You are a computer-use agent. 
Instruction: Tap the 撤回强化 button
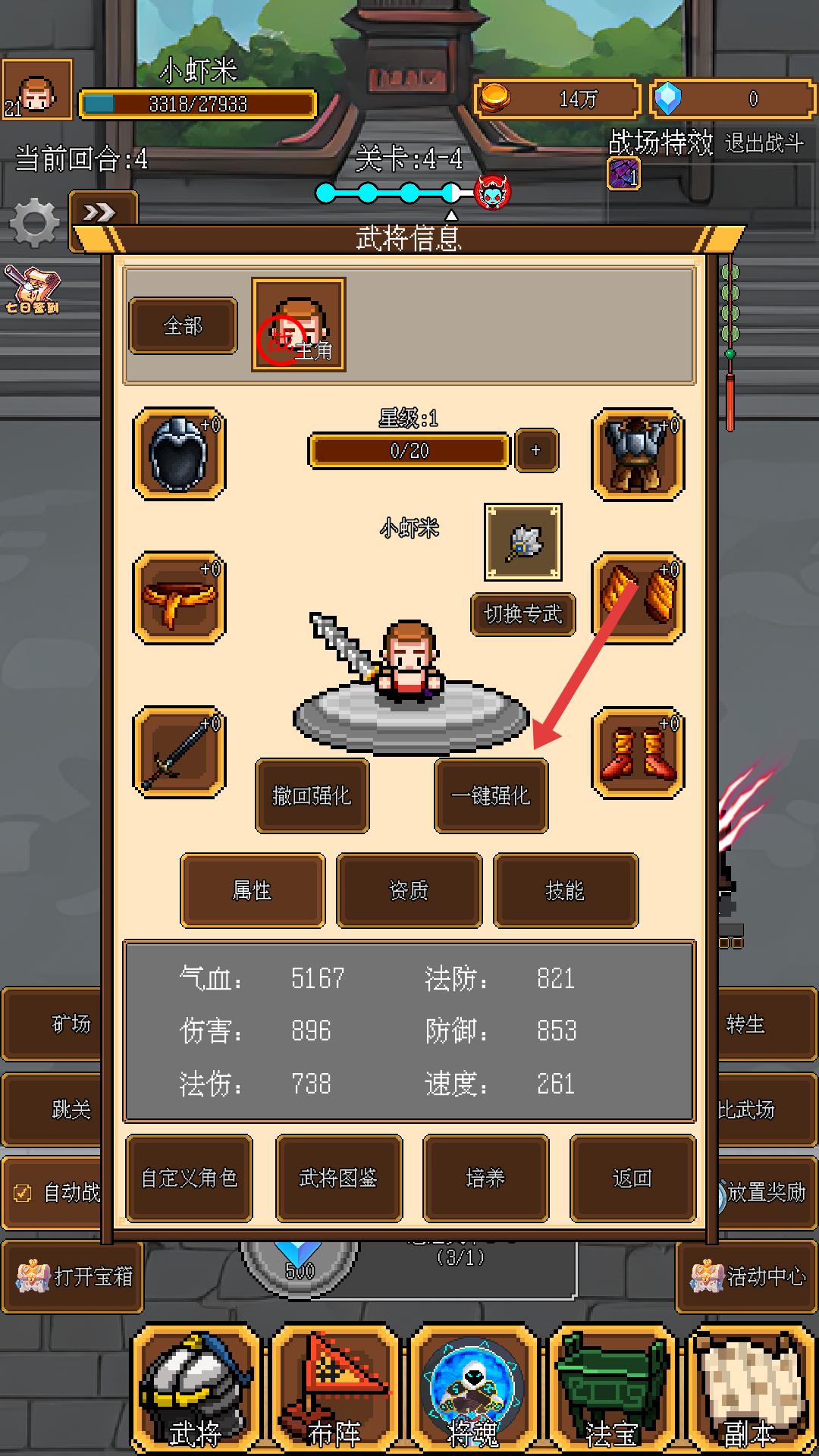(x=312, y=795)
